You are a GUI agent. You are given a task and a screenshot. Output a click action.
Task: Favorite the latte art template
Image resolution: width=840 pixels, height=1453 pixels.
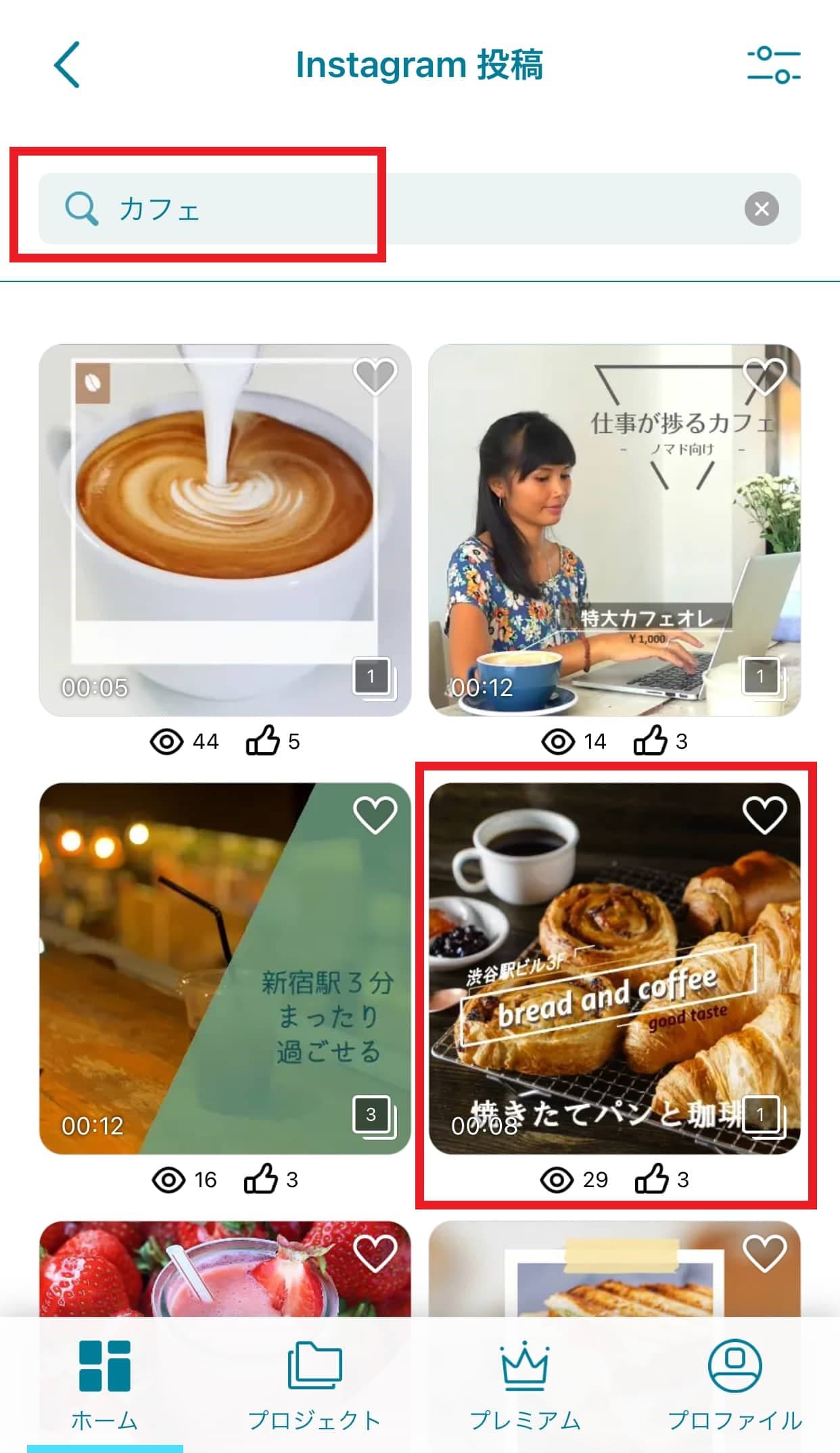375,375
